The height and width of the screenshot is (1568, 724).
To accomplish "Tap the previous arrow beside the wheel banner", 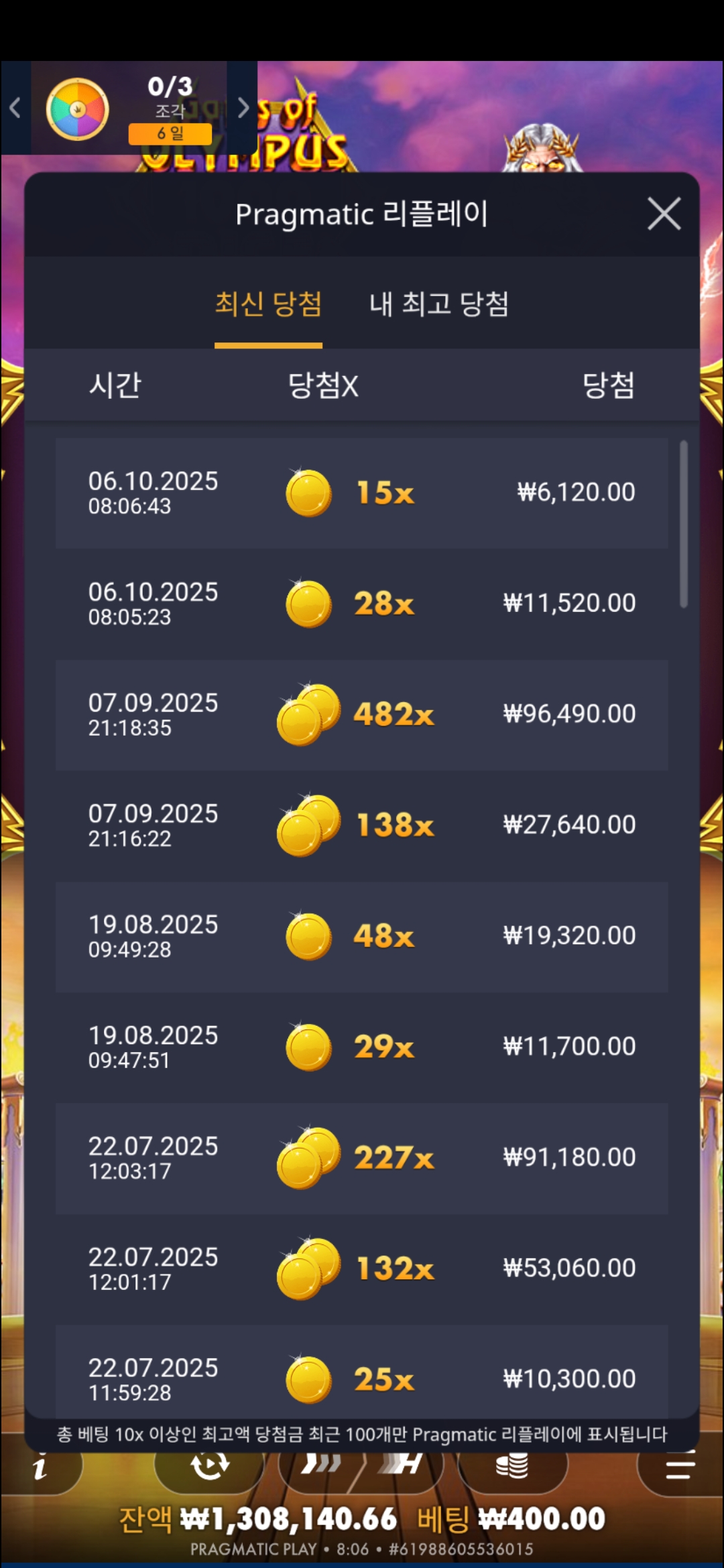I will tap(15, 108).
